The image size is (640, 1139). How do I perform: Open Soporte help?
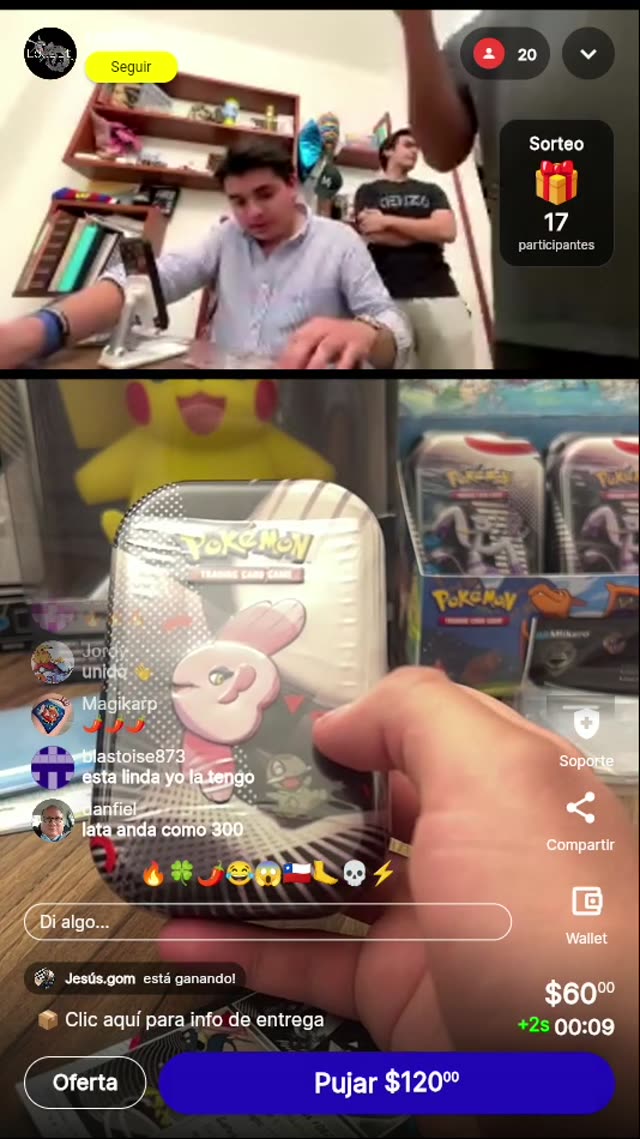tap(586, 735)
